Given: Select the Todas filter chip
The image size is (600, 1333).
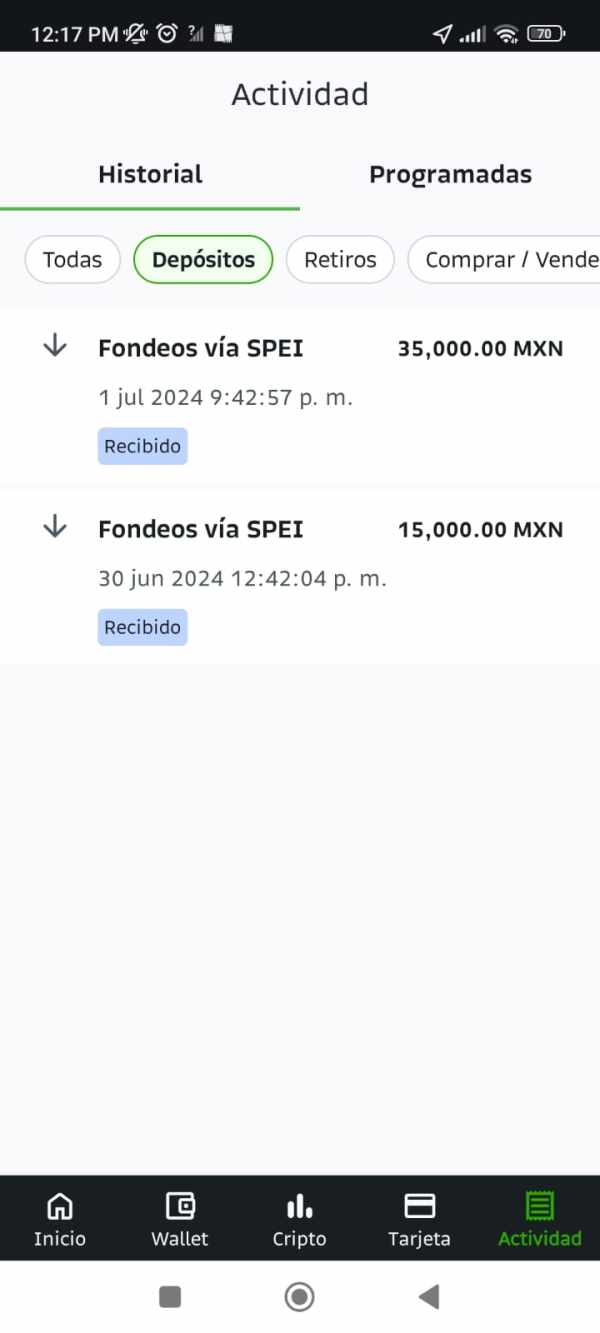Looking at the screenshot, I should (x=72, y=260).
